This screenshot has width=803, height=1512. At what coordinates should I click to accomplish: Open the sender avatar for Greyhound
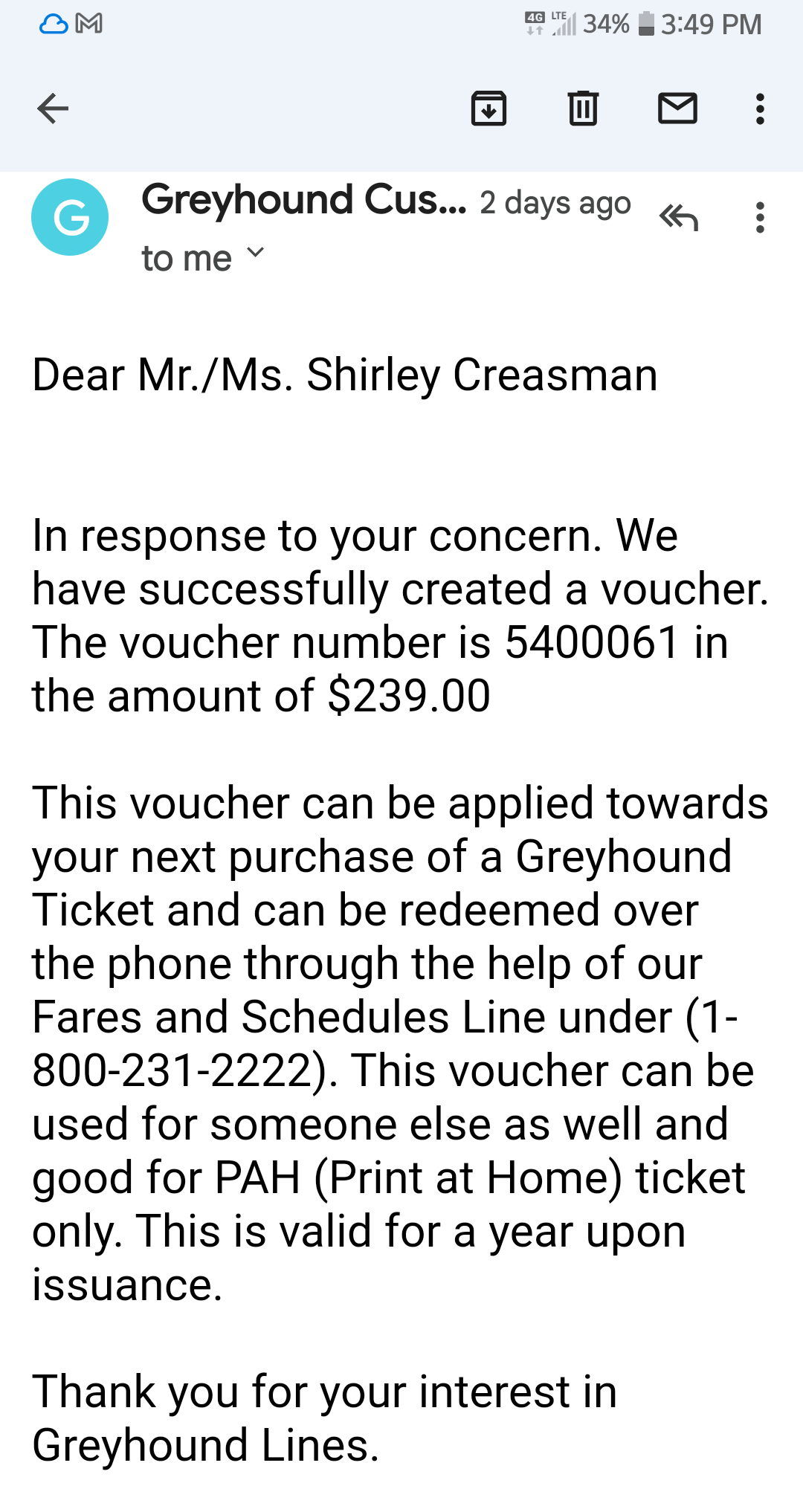pos(69,216)
